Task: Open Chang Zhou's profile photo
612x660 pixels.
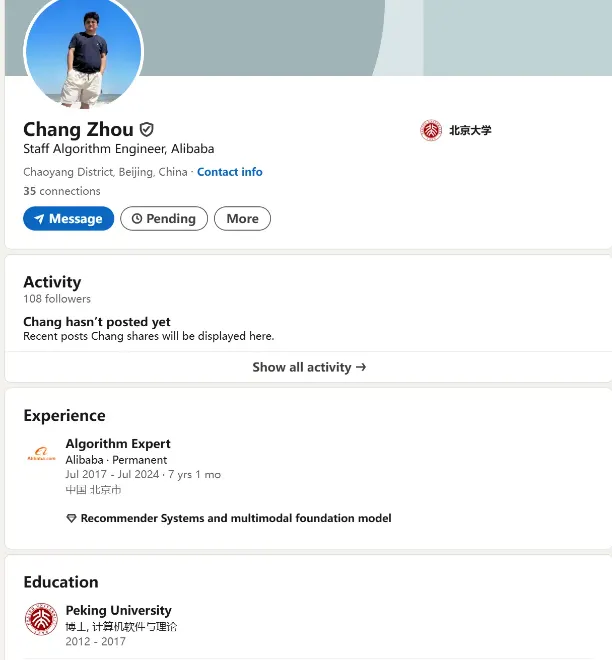Action: pos(83,53)
